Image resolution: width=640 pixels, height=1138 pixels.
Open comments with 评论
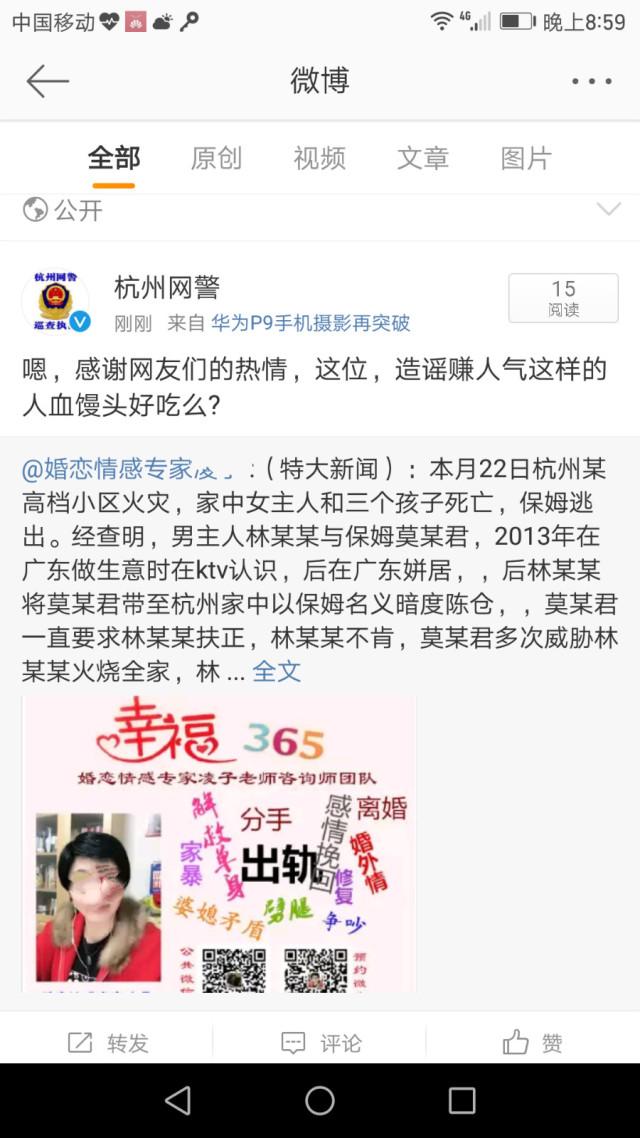(320, 1043)
